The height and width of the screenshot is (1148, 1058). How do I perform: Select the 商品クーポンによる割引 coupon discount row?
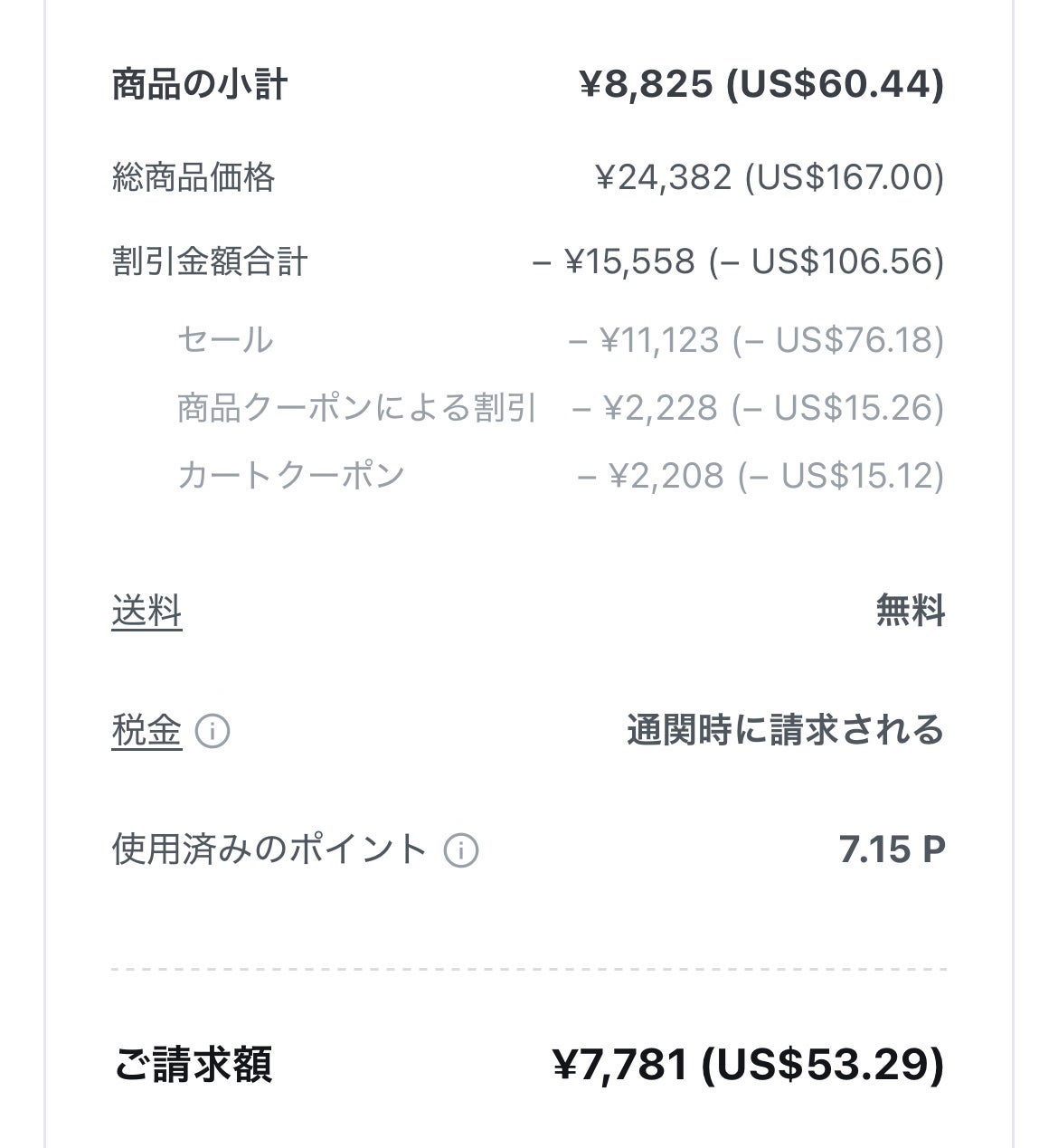pos(357,409)
